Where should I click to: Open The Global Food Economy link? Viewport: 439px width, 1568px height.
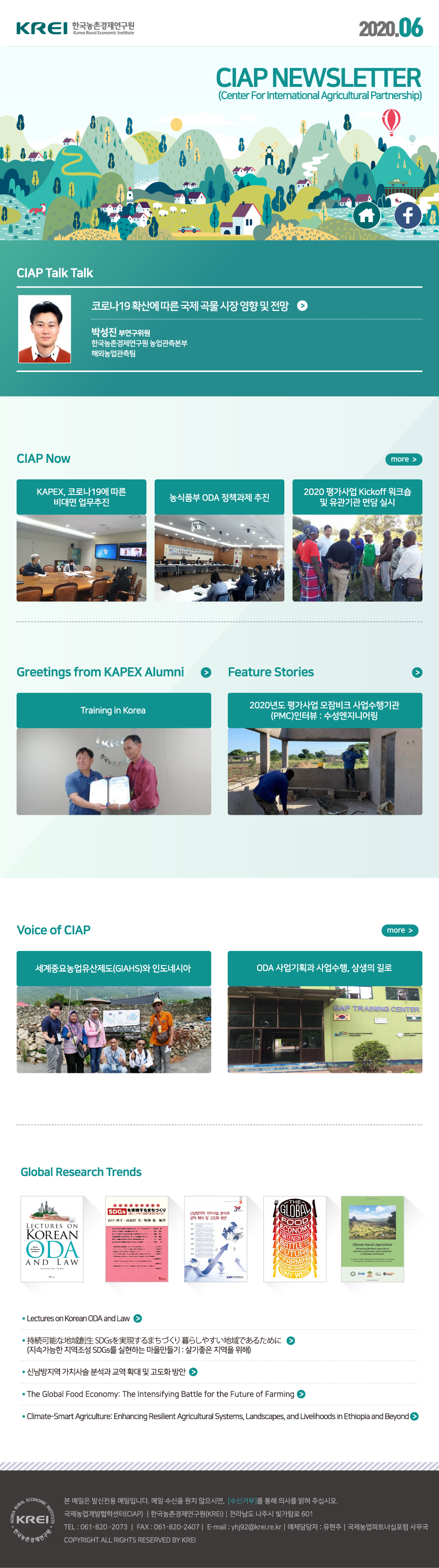click(x=160, y=1394)
